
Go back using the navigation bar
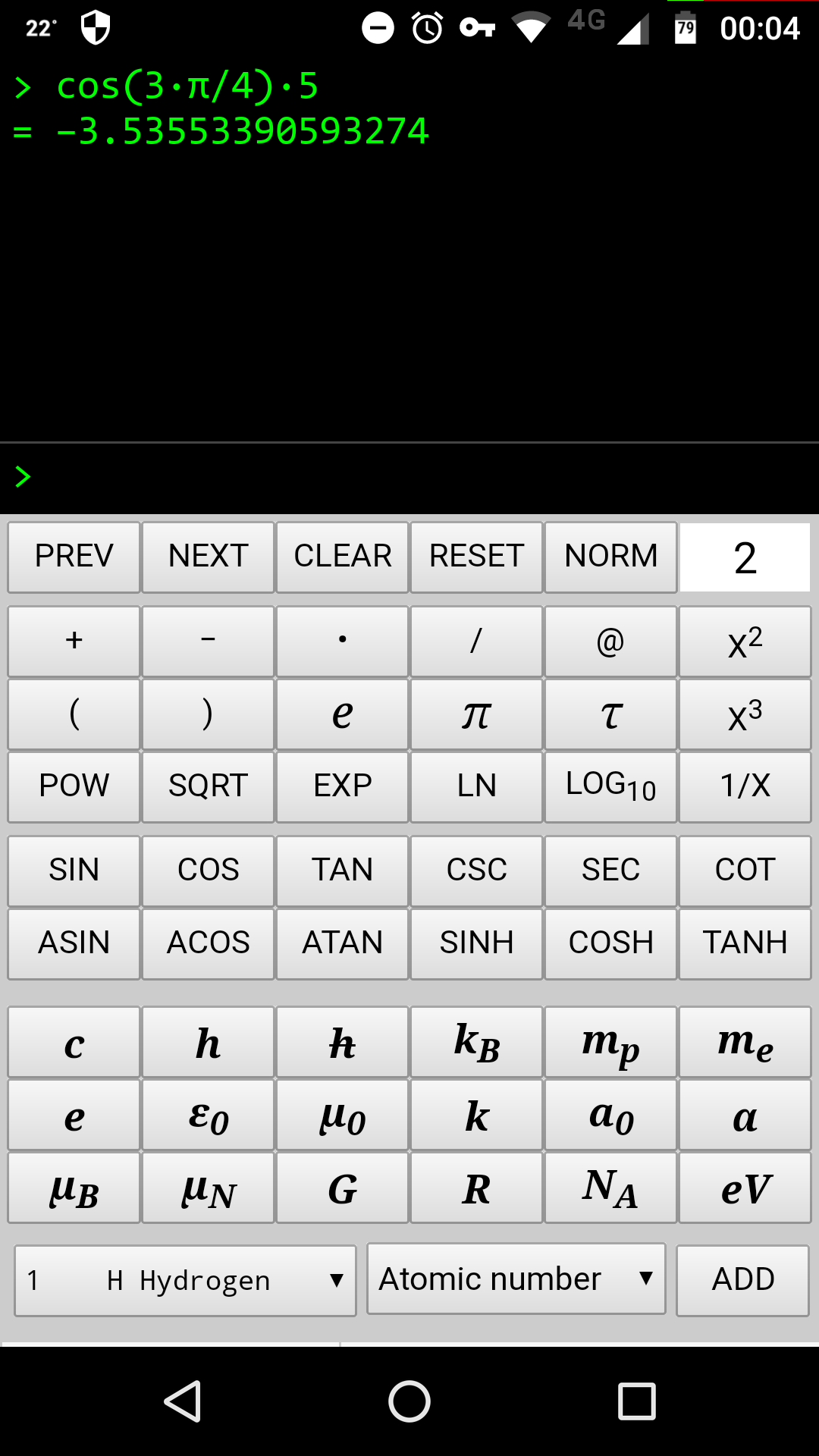[x=183, y=1401]
